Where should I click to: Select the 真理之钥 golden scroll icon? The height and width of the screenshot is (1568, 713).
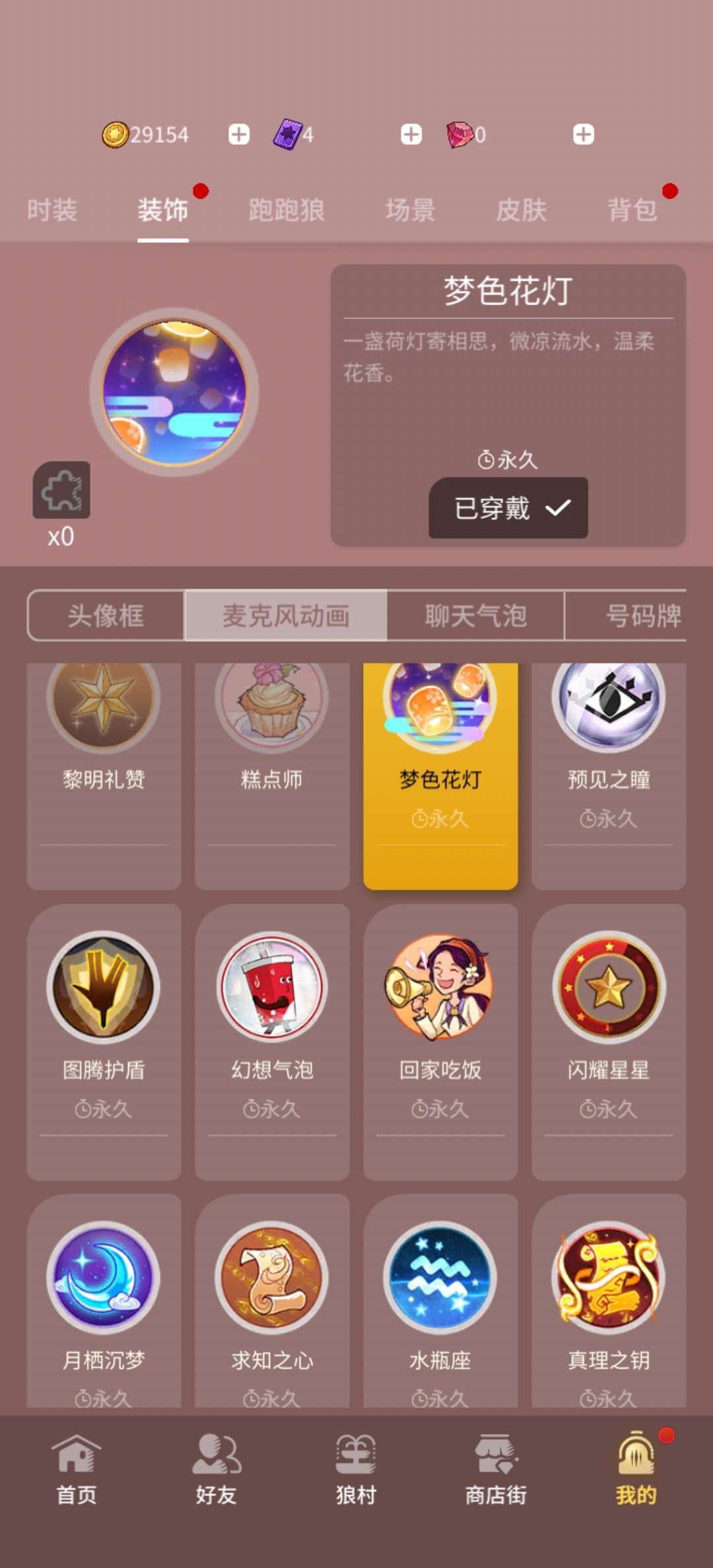point(607,1277)
